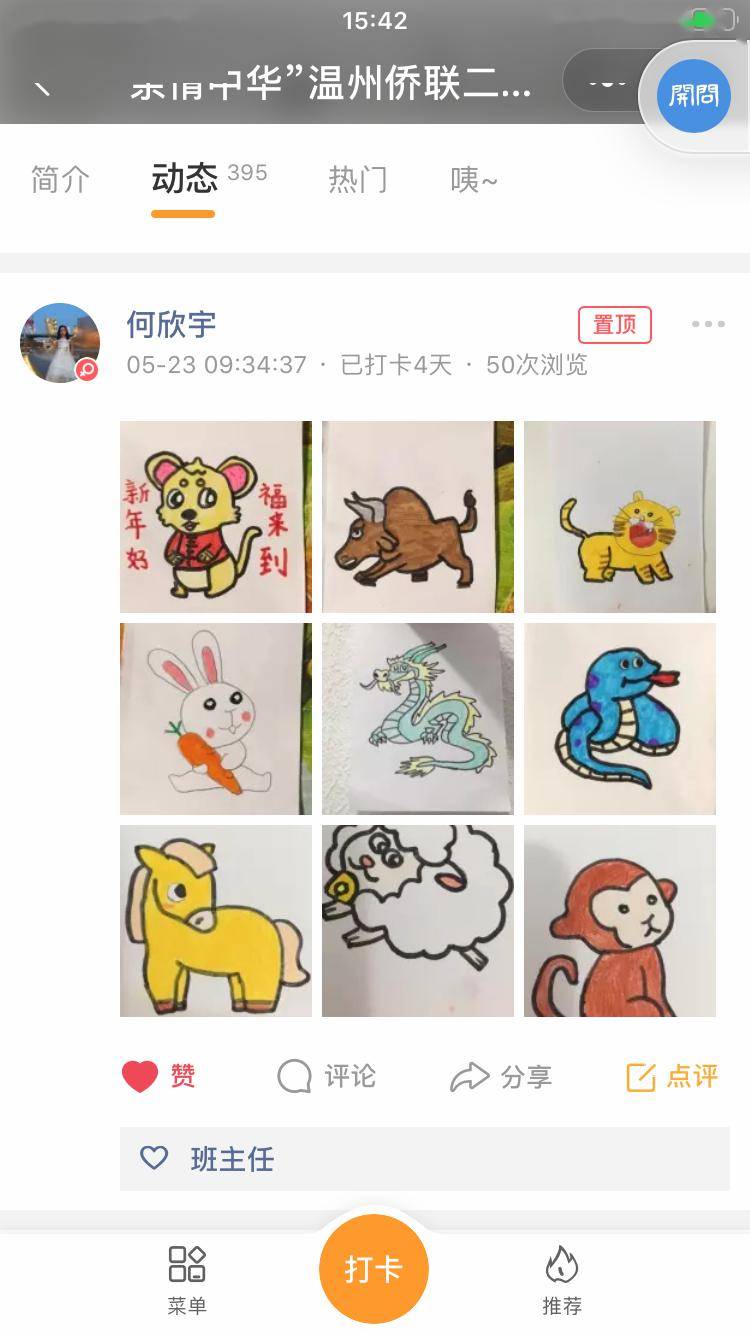This screenshot has height=1334, width=750.
Task: Enlarge the yellow tiger drawing
Action: point(620,516)
